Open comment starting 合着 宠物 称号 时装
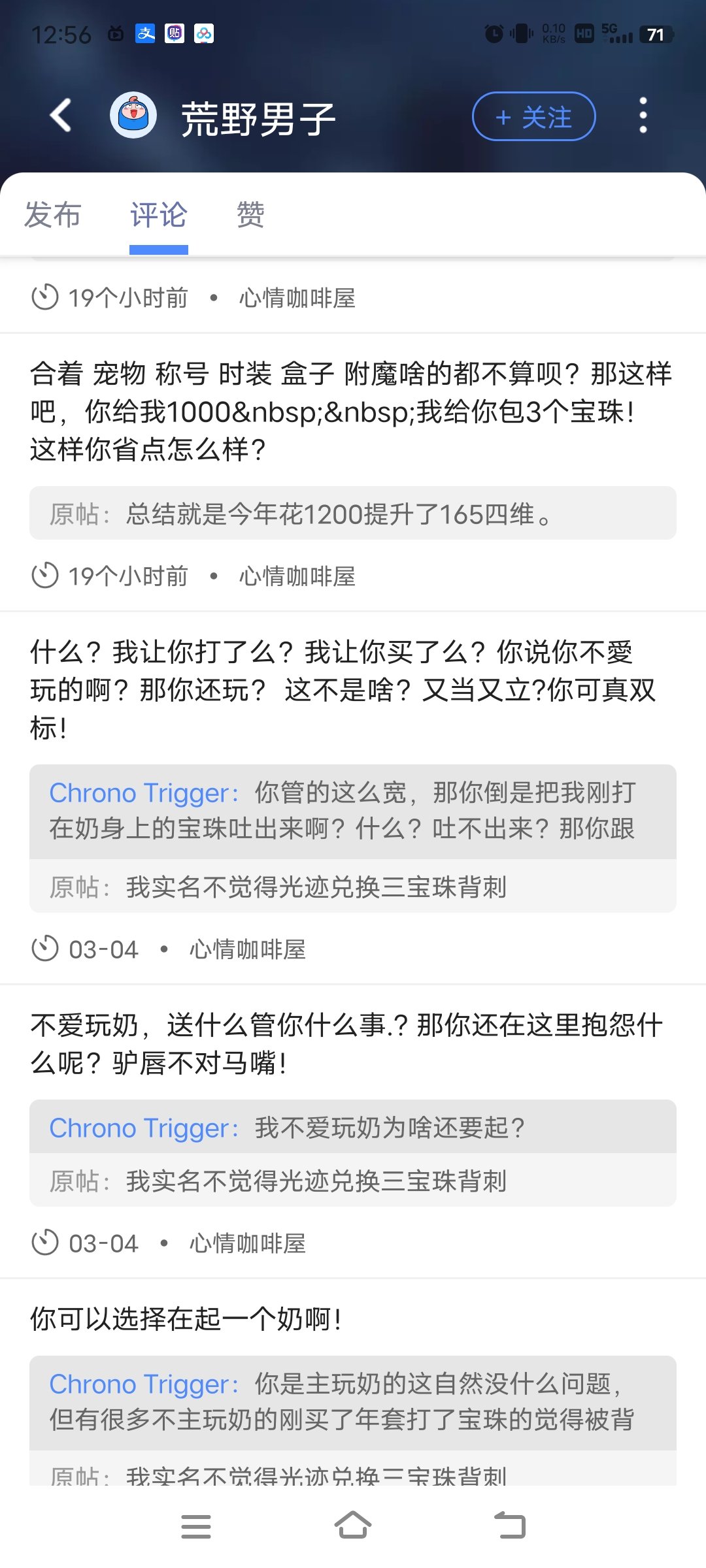The image size is (706, 1568). [352, 412]
